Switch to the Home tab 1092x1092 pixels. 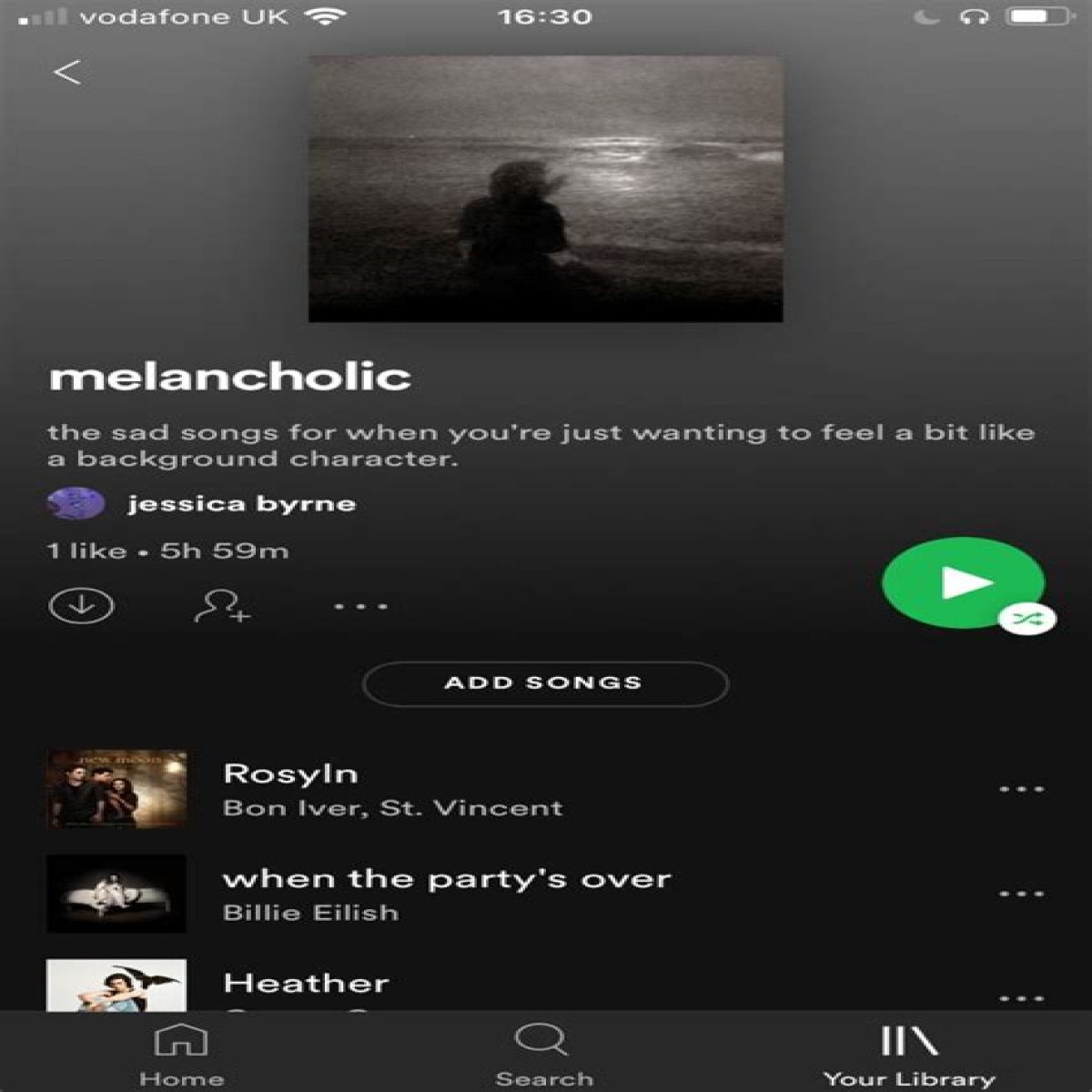pos(181,1056)
